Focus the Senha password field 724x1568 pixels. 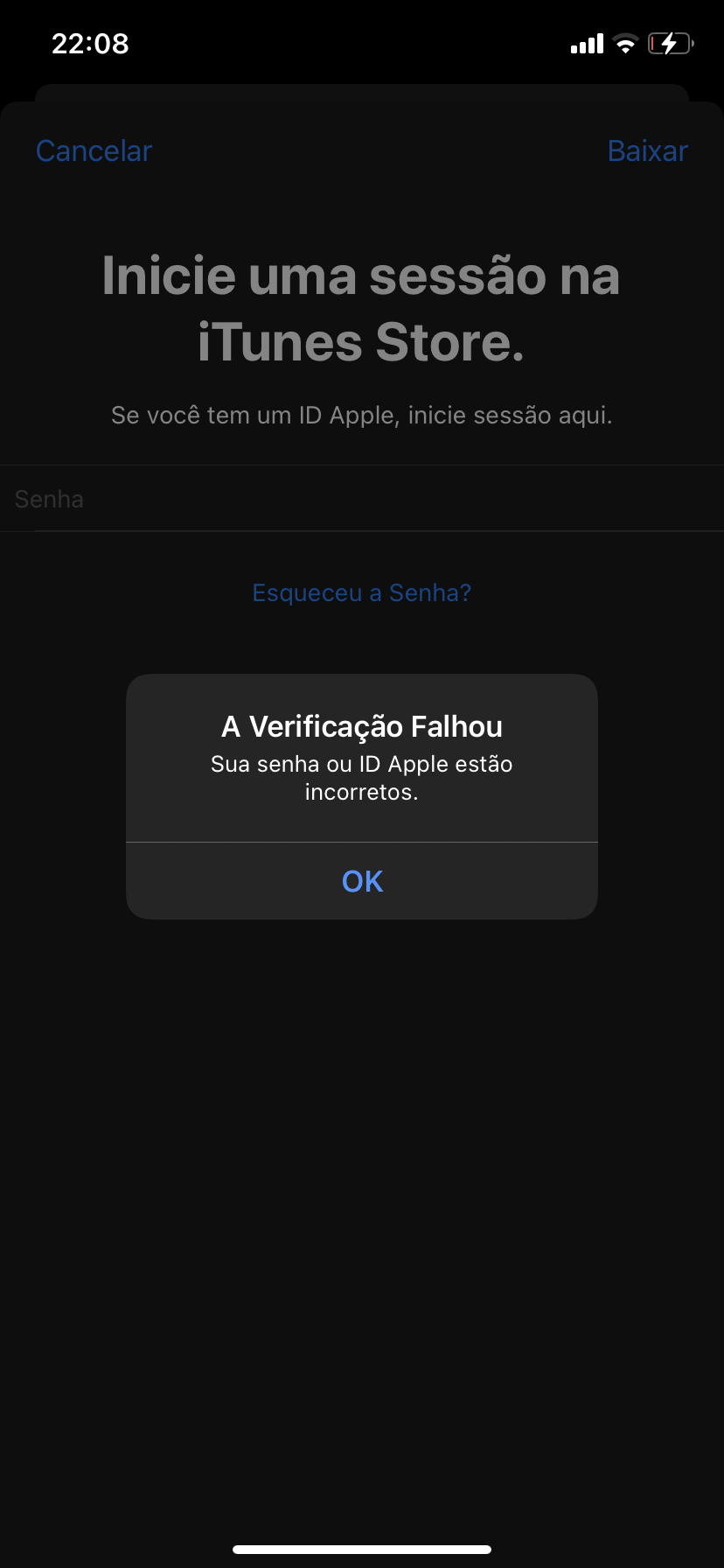(x=362, y=499)
